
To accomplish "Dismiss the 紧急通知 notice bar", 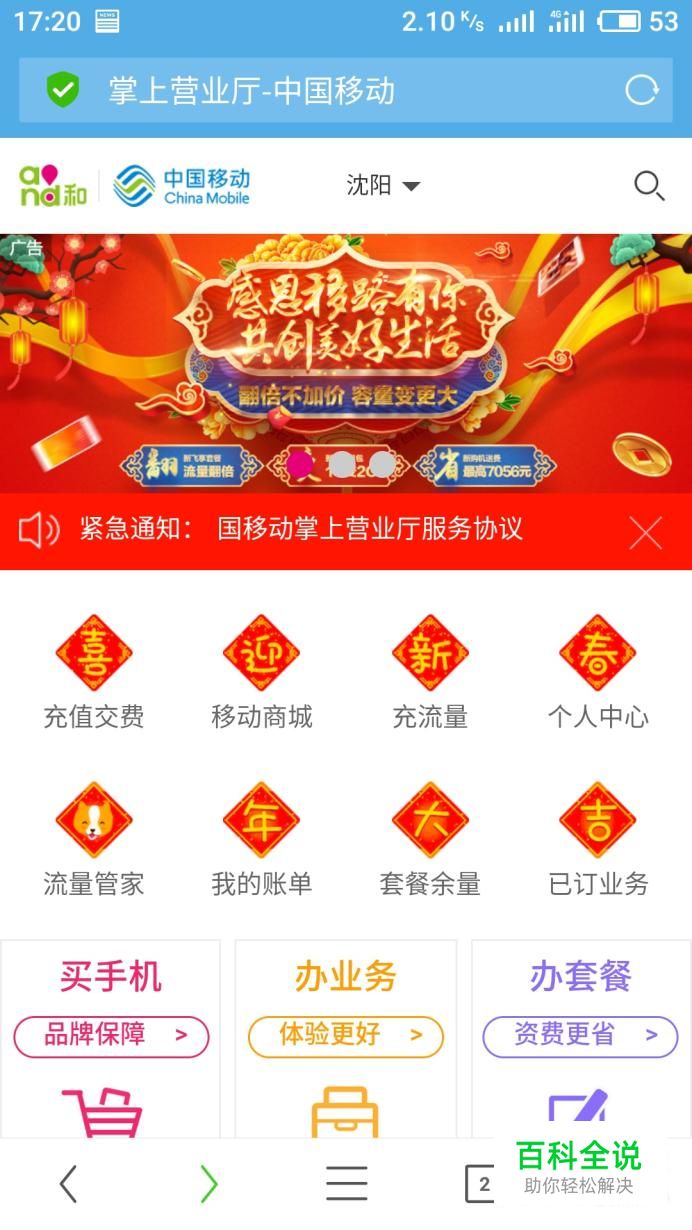I will [645, 533].
